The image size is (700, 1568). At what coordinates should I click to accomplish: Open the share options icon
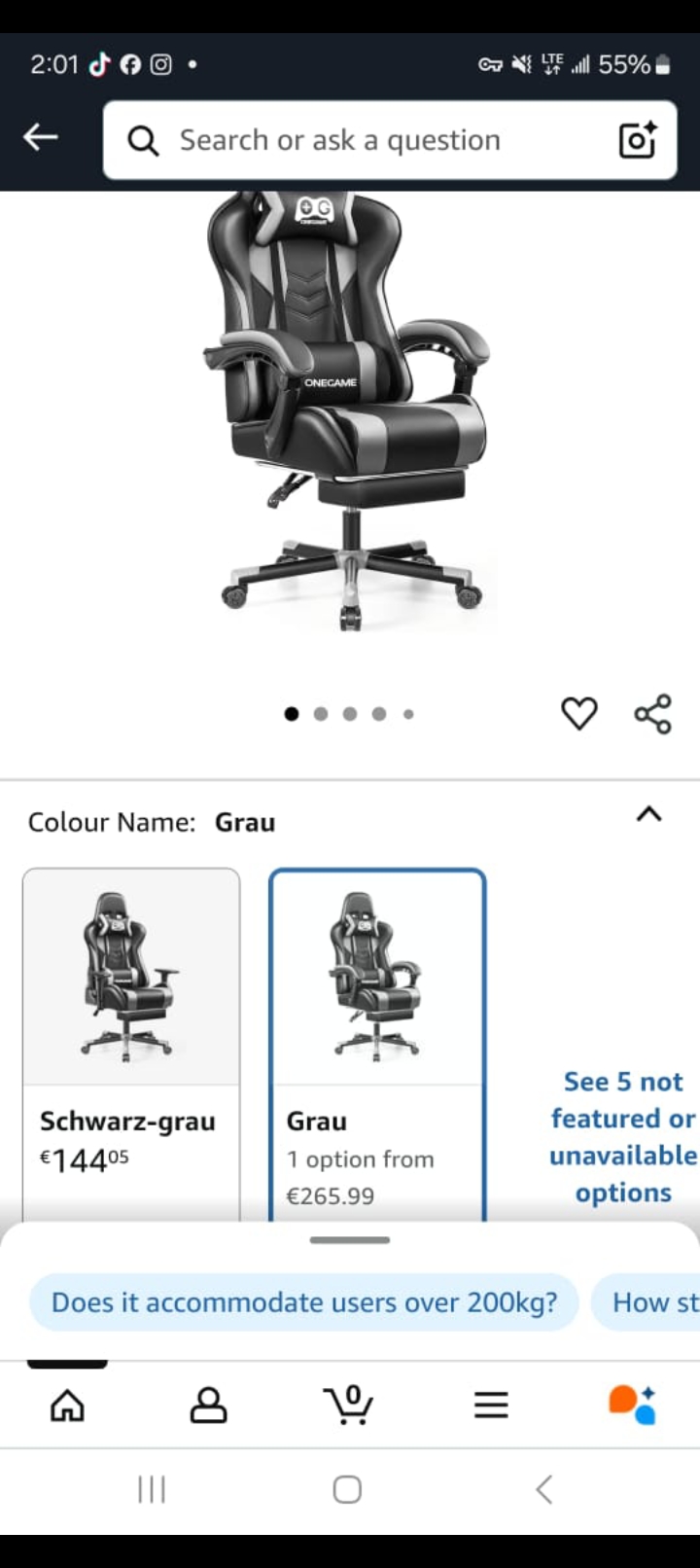point(651,713)
